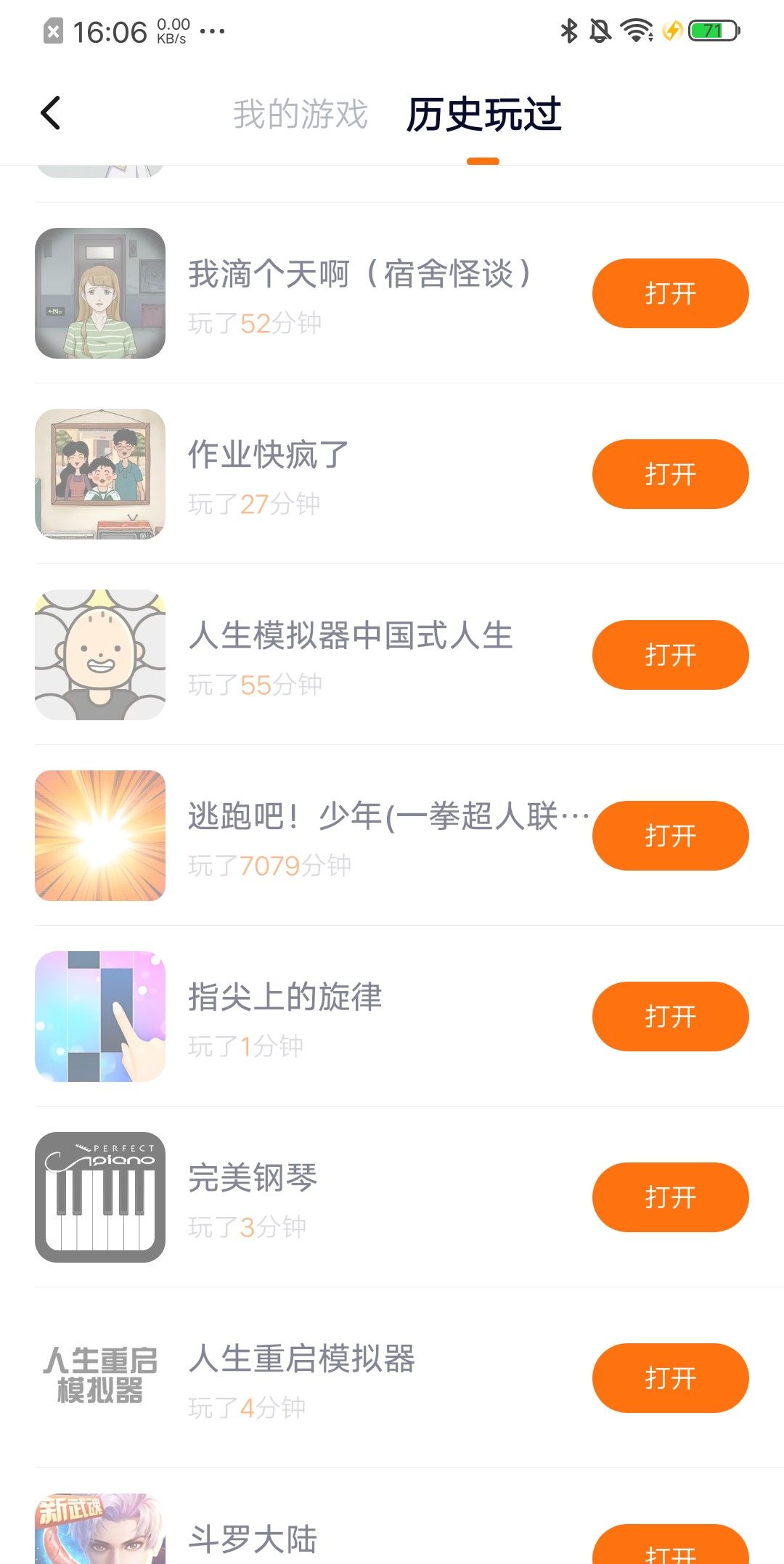
Task: View the 我滴个天啊 game icon
Action: pos(100,293)
